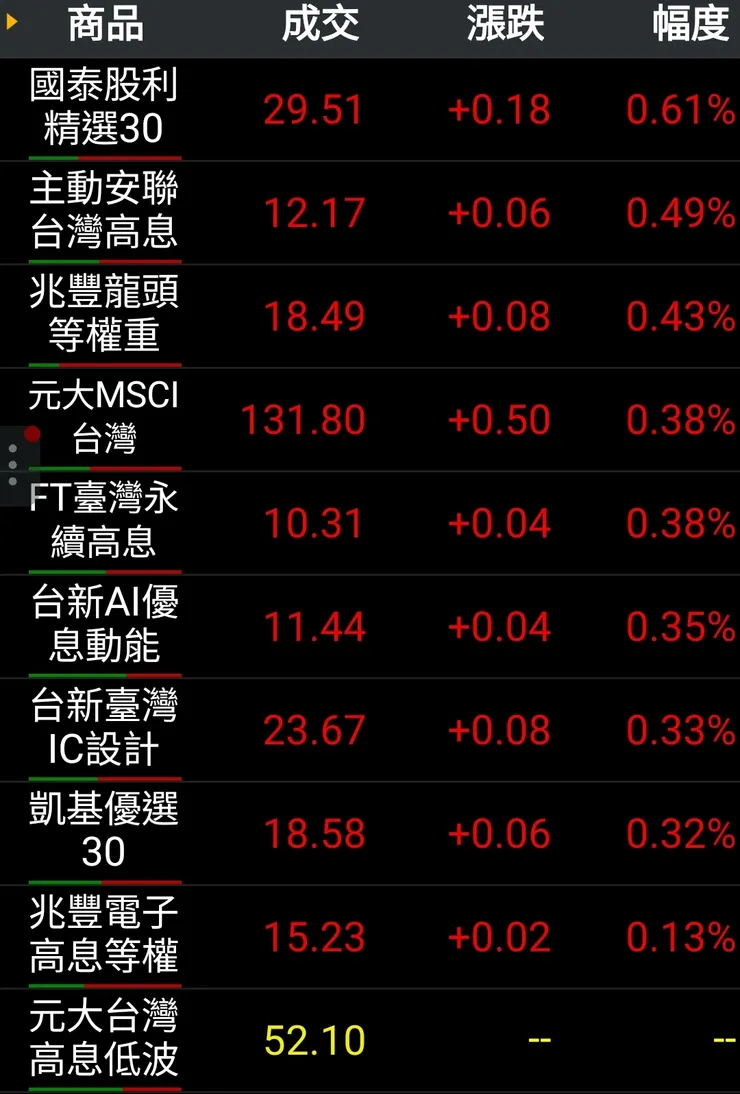
Task: Sort by the 成交 price column
Action: point(322,27)
